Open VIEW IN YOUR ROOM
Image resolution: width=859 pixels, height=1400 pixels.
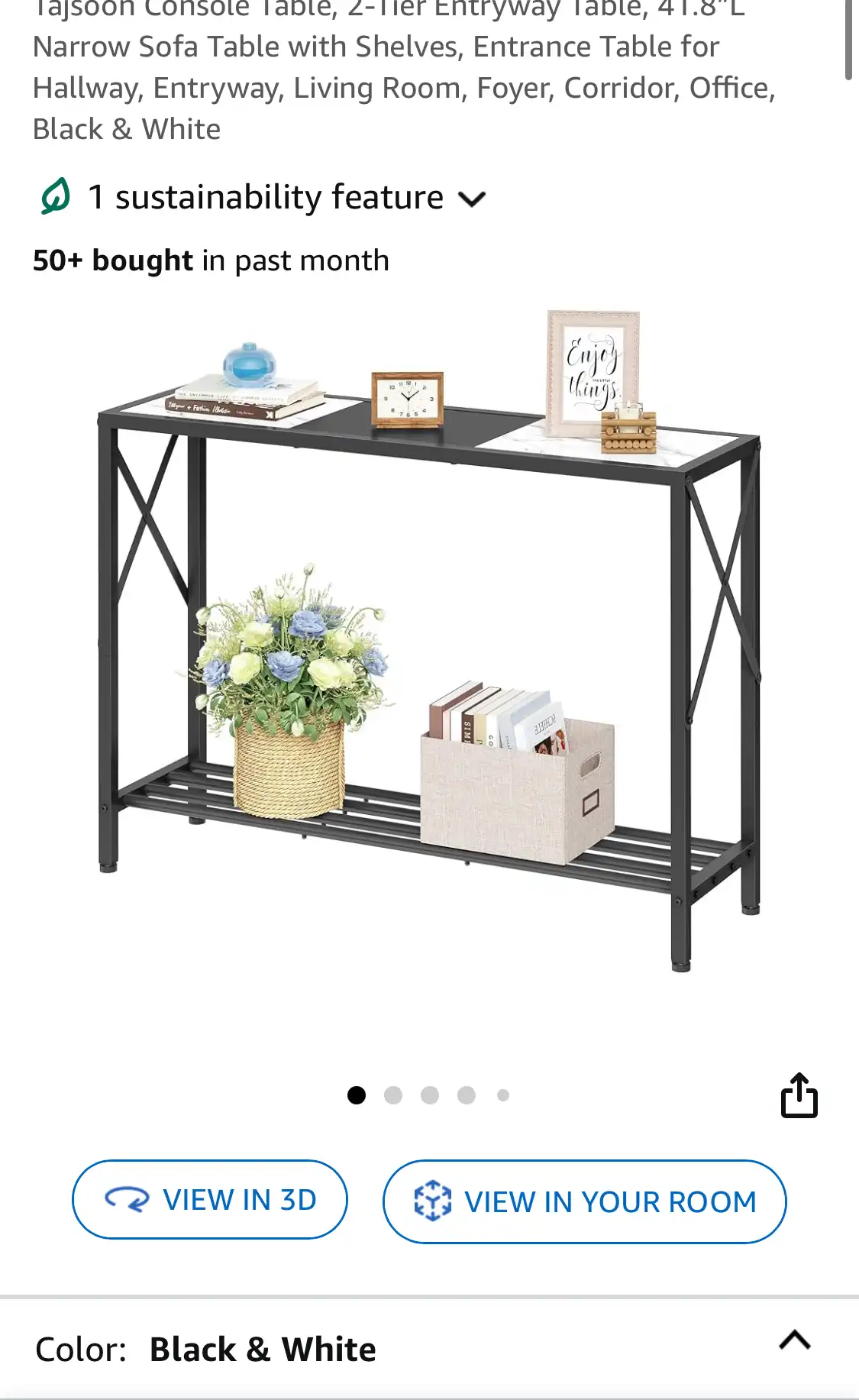pos(584,1201)
